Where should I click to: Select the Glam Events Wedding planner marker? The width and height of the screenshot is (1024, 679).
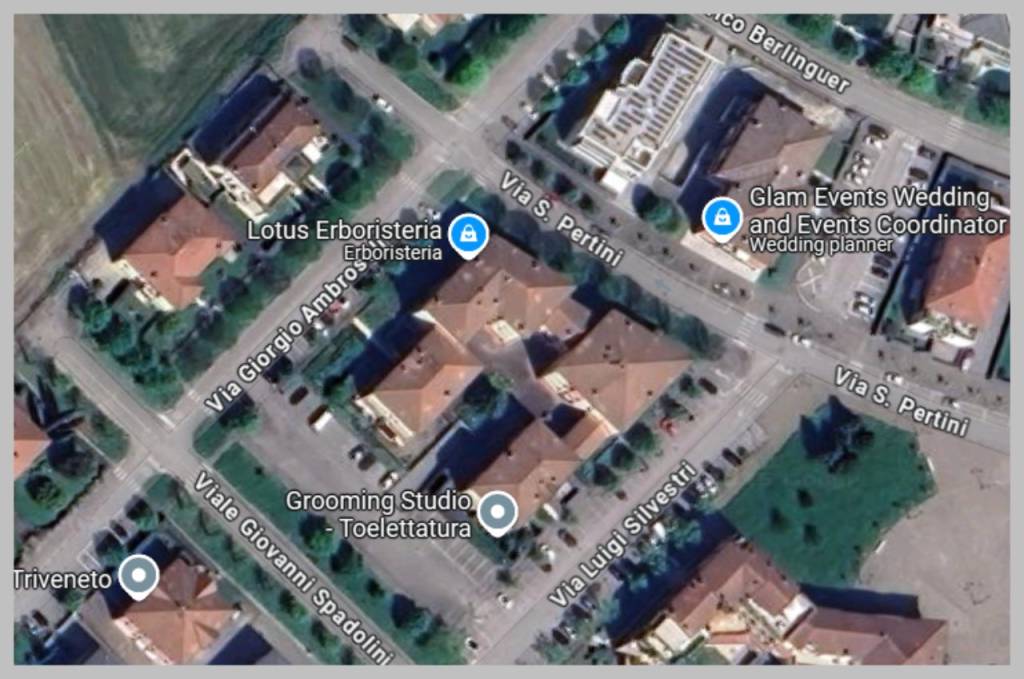click(x=721, y=217)
